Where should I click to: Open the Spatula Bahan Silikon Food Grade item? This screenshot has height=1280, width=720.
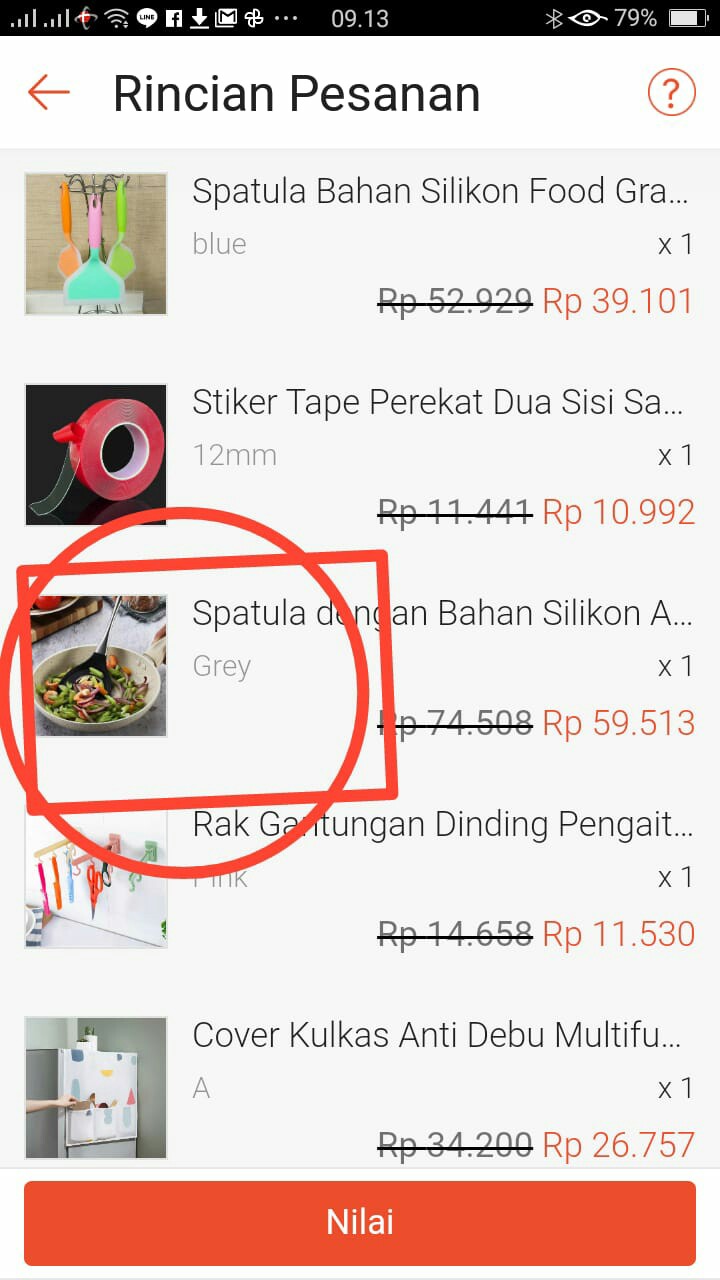coord(440,190)
